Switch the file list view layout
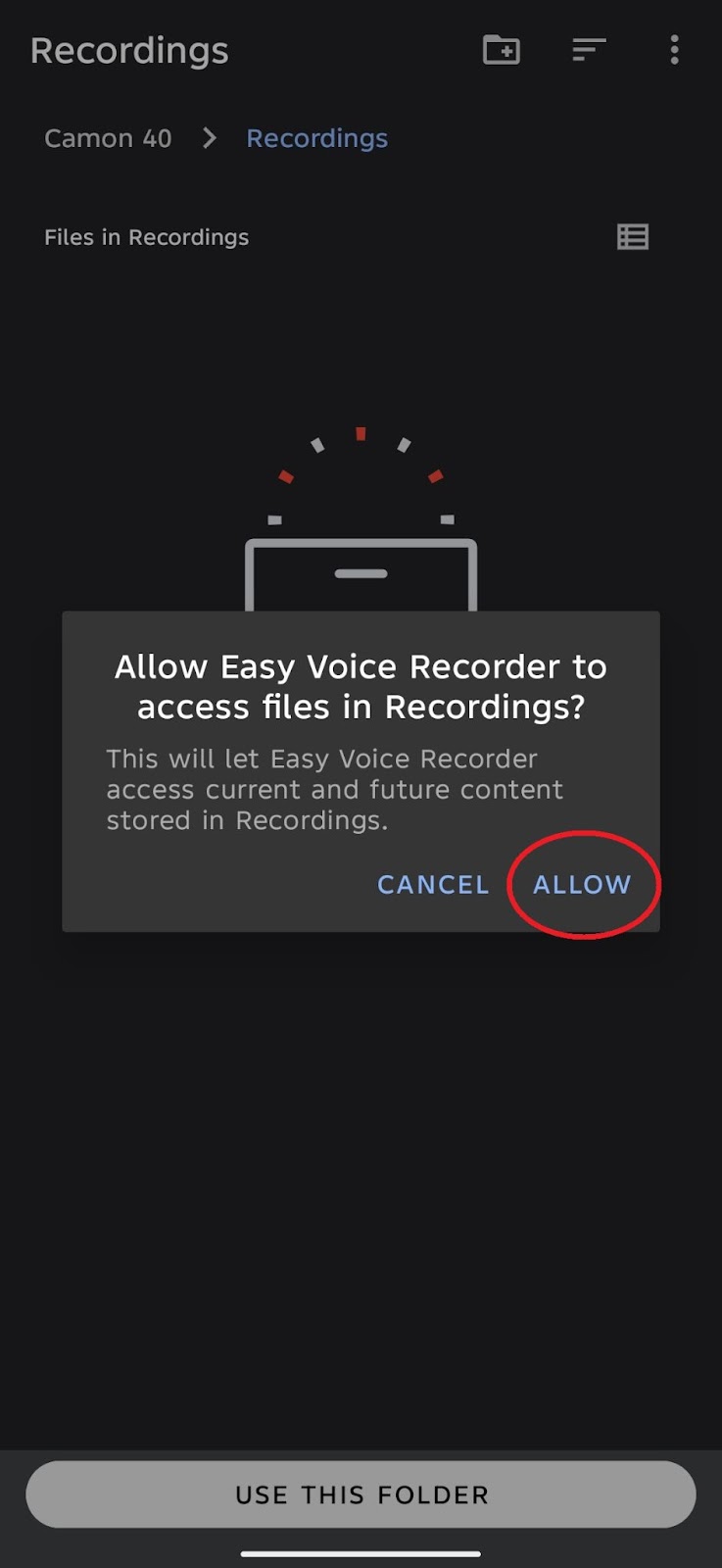 (633, 237)
